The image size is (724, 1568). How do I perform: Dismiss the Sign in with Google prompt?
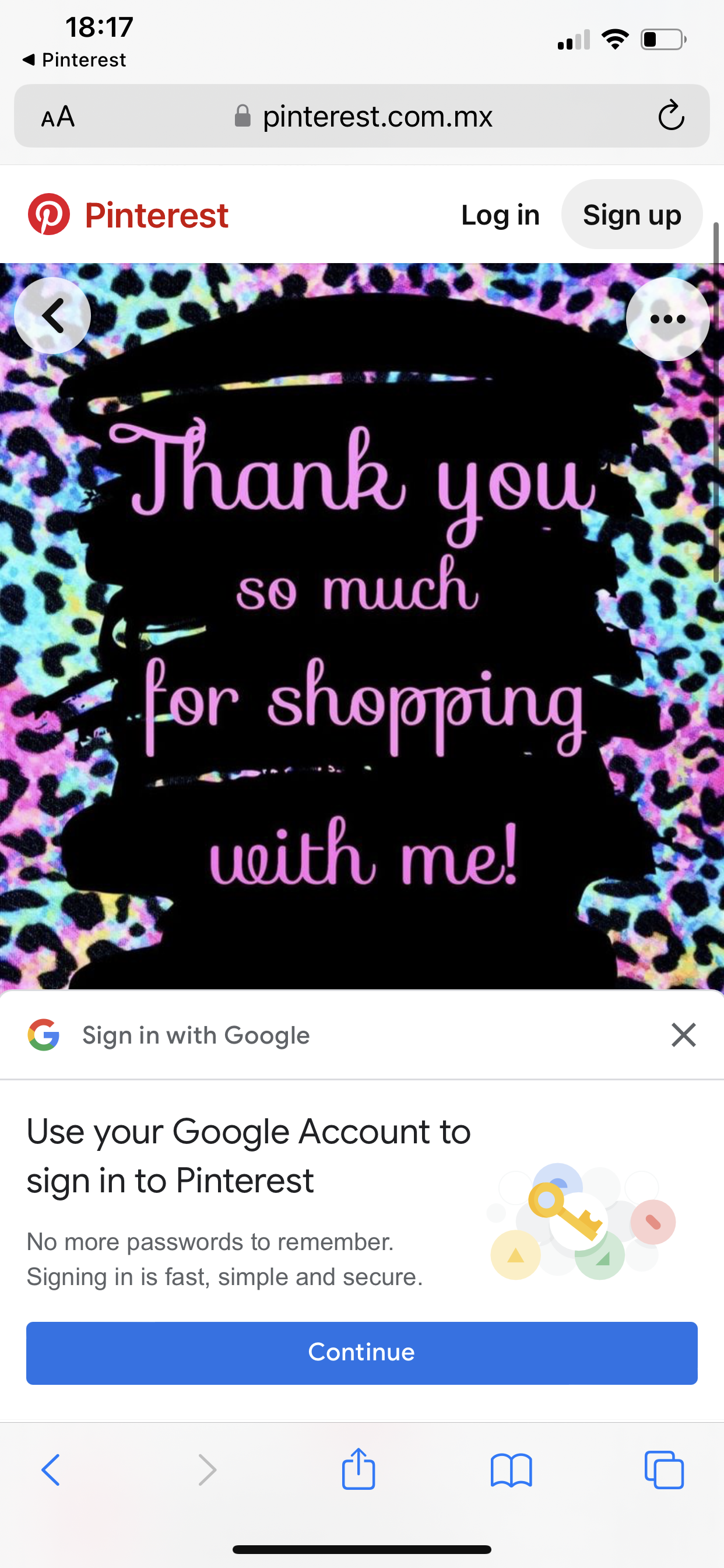pos(683,1035)
